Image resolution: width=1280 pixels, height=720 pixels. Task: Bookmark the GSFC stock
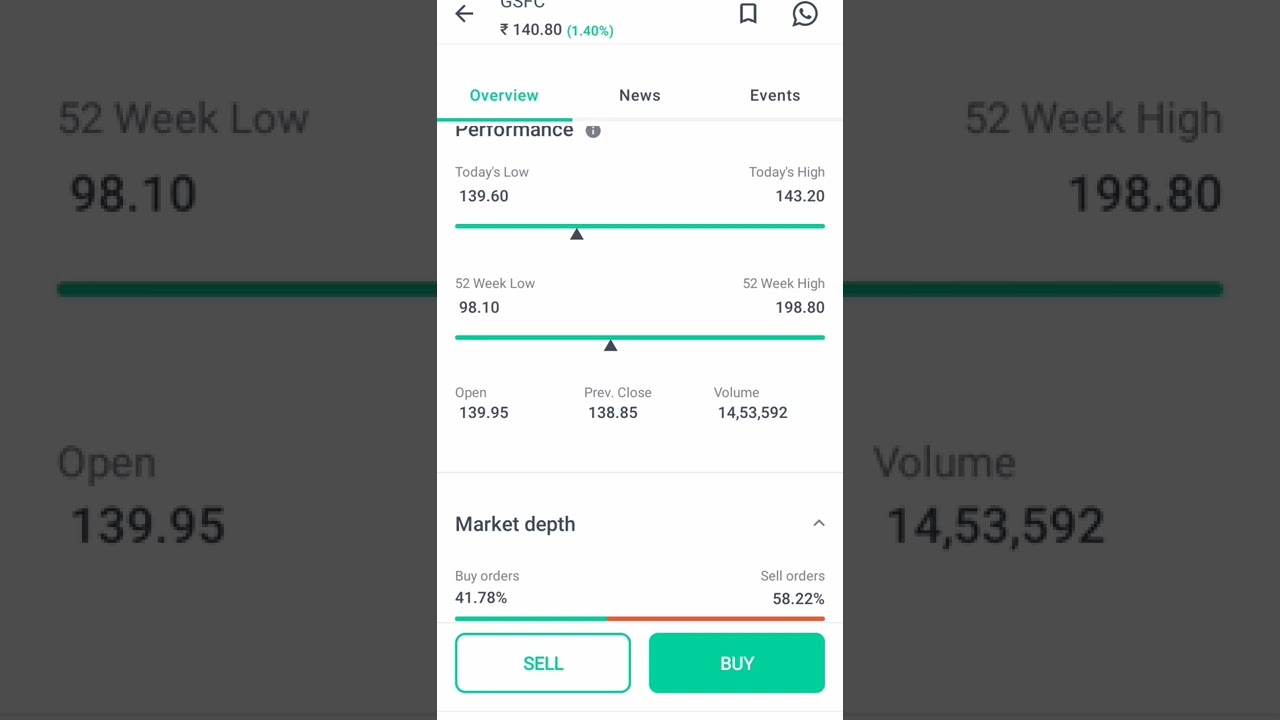tap(748, 14)
